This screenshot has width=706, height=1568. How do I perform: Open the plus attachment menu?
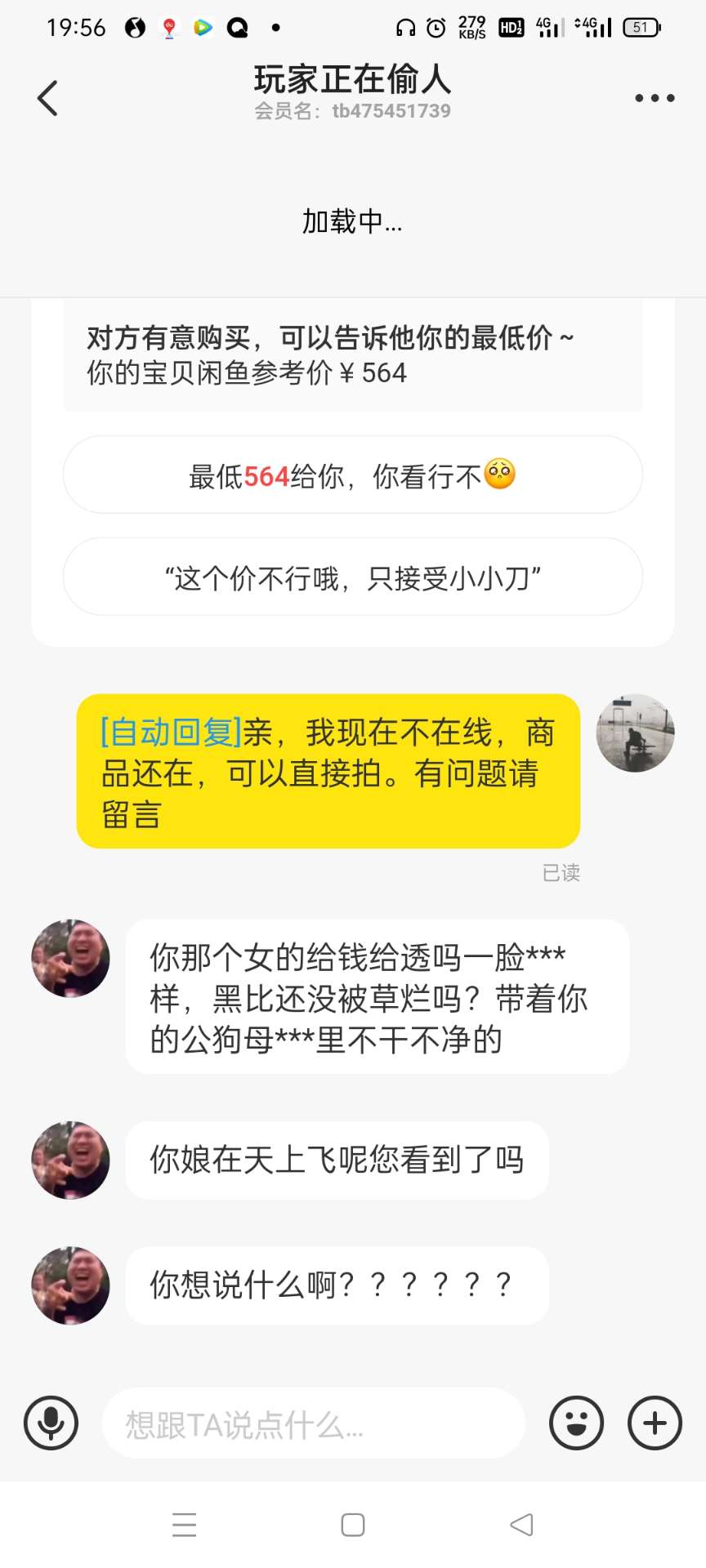(x=654, y=1423)
